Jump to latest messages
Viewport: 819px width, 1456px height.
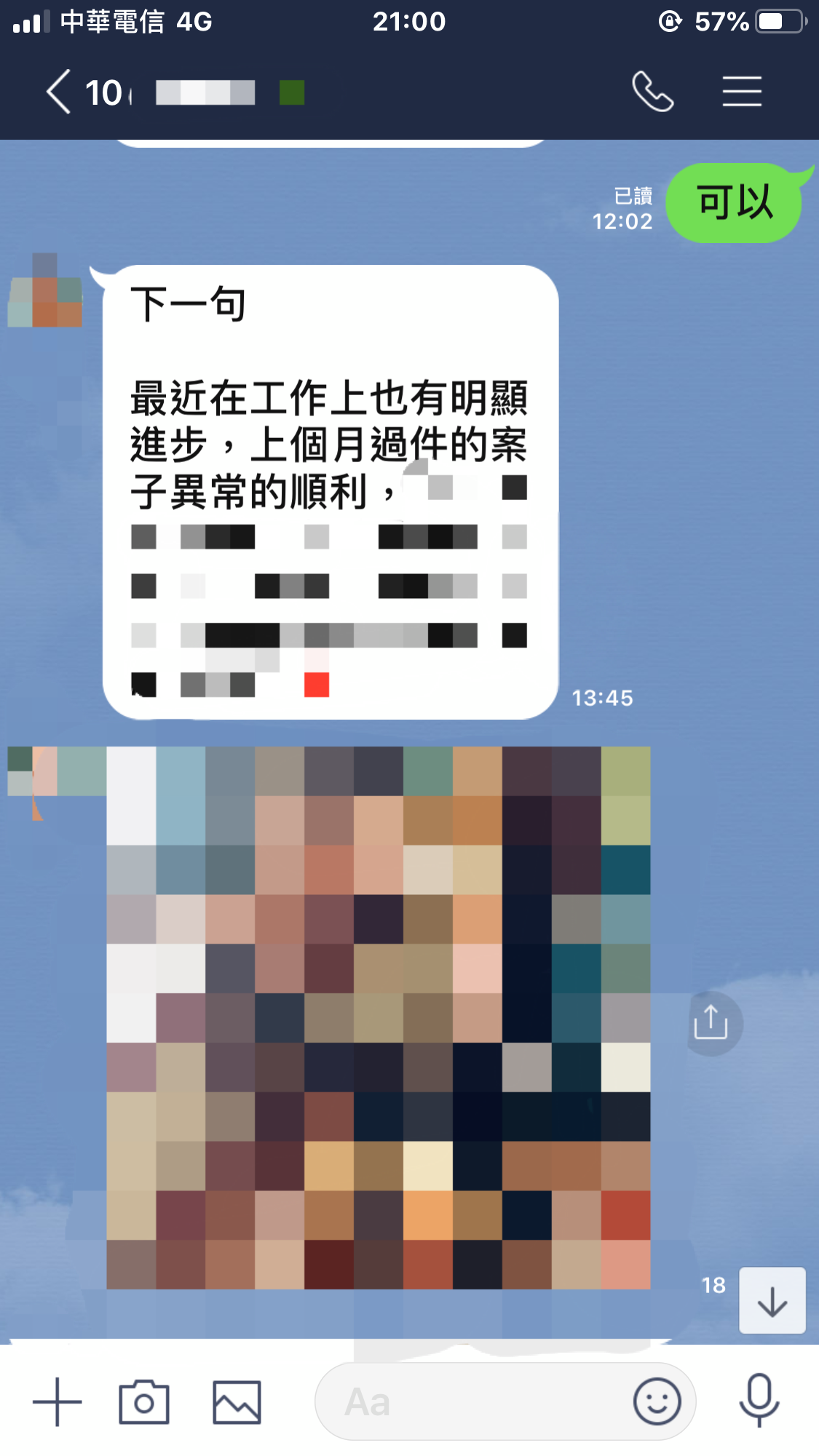(x=772, y=1300)
